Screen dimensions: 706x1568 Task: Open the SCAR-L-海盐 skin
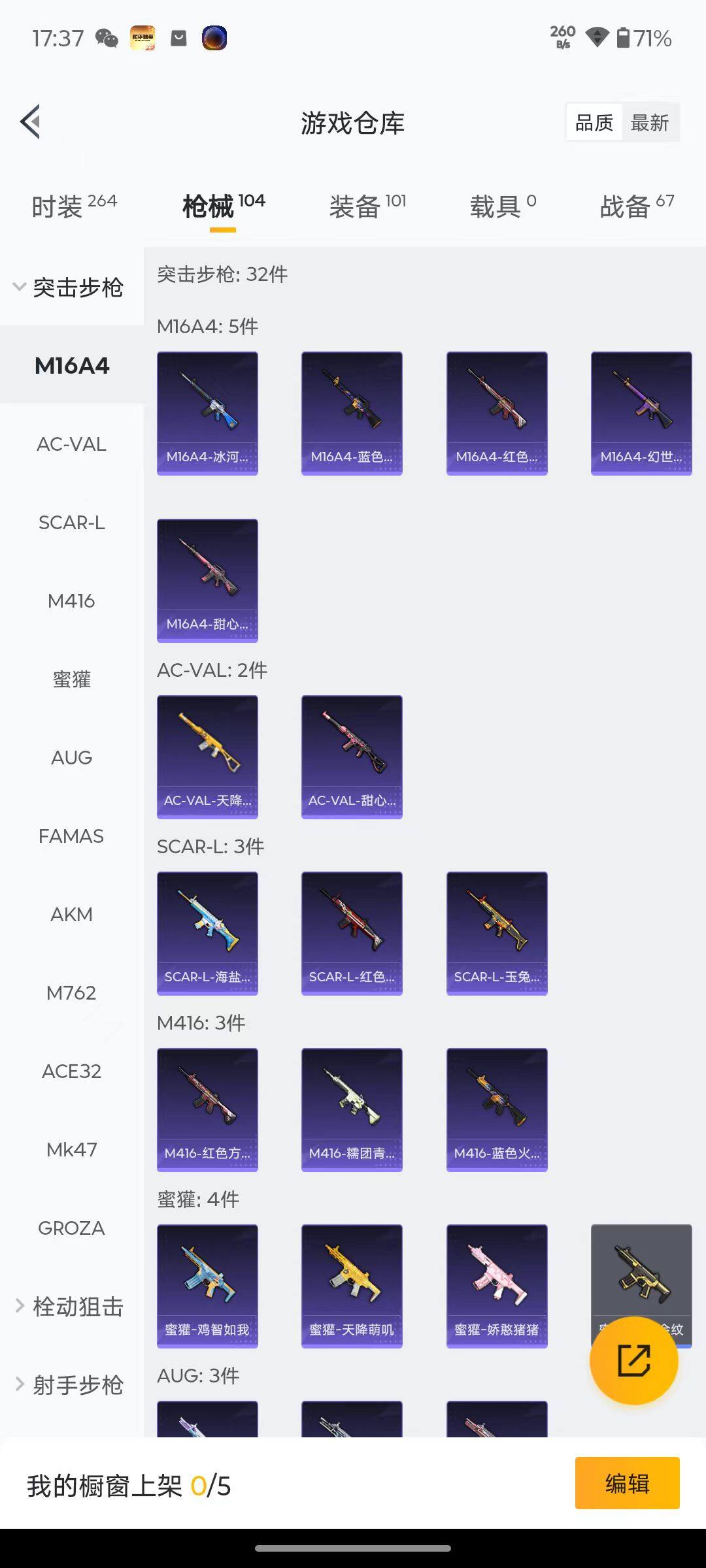click(x=207, y=933)
